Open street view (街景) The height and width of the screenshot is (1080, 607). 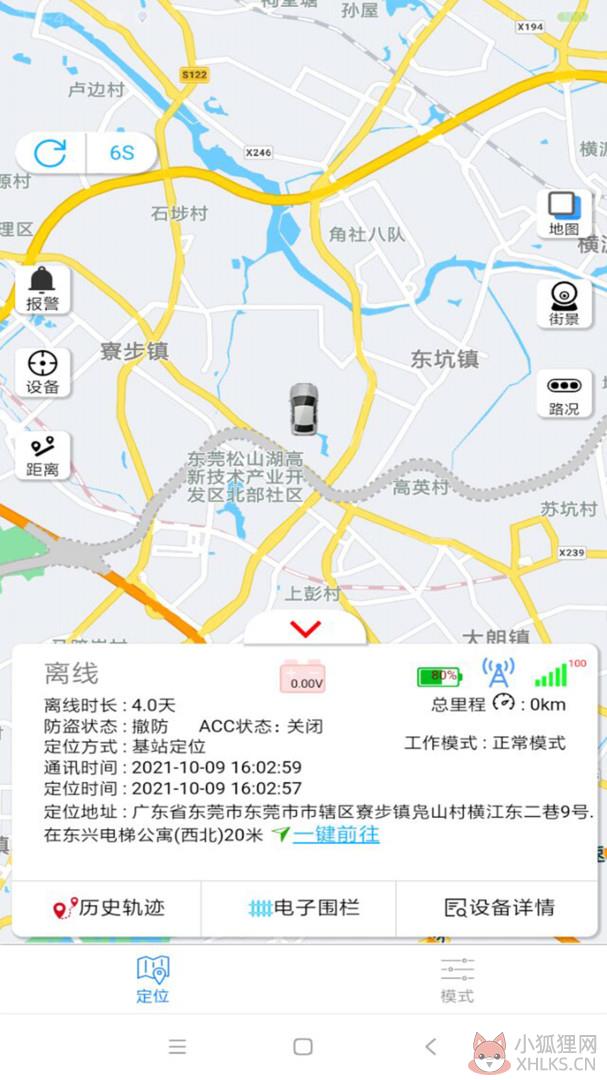coord(564,303)
